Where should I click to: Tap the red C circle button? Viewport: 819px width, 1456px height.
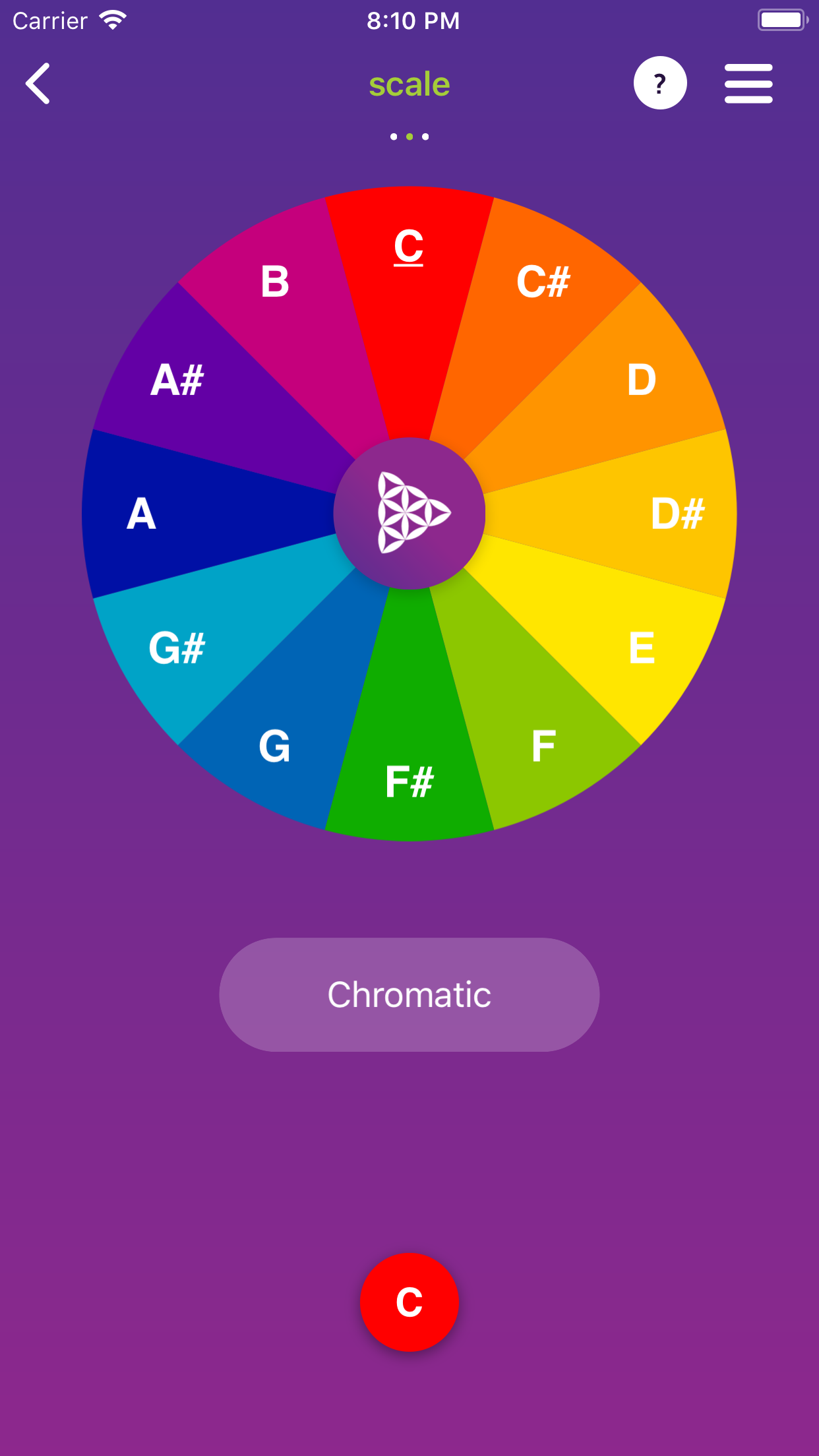pos(409,1302)
